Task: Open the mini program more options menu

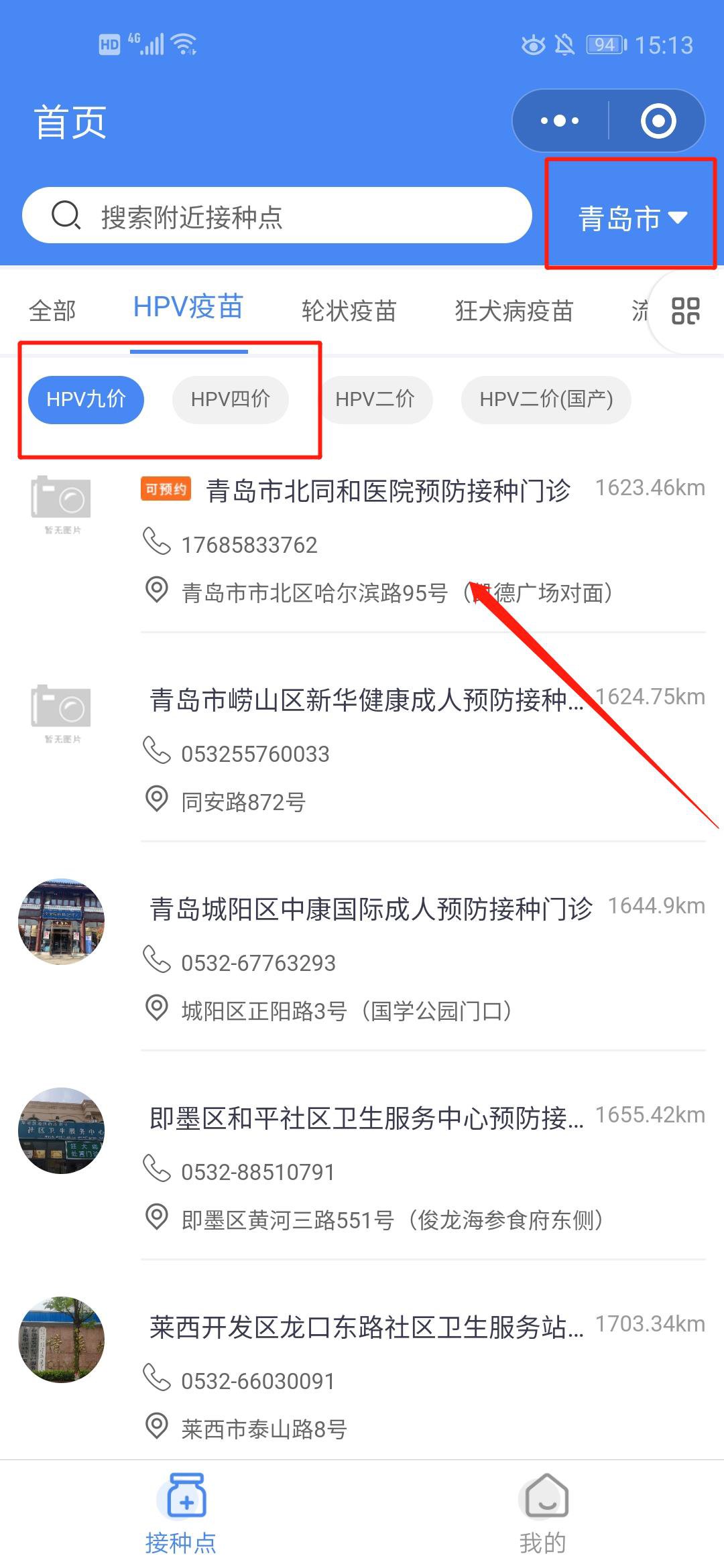Action: click(560, 121)
